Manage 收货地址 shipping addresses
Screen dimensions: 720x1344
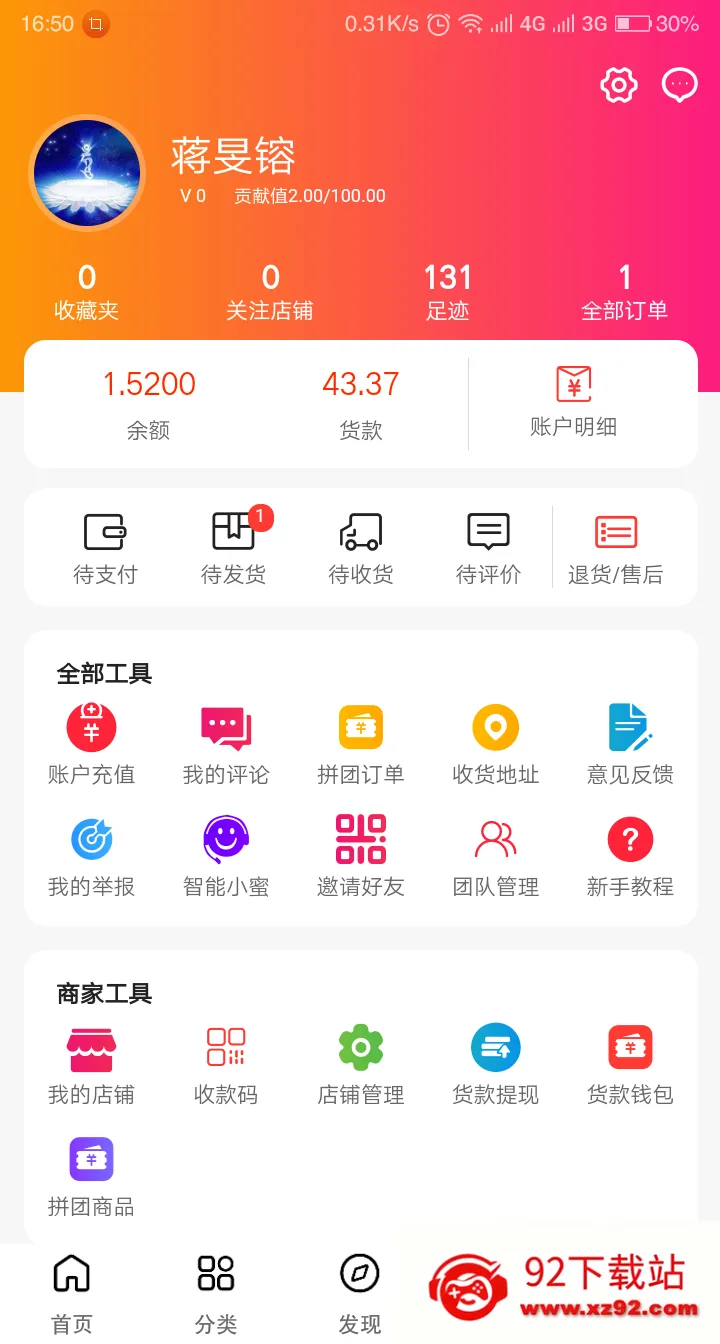(495, 744)
